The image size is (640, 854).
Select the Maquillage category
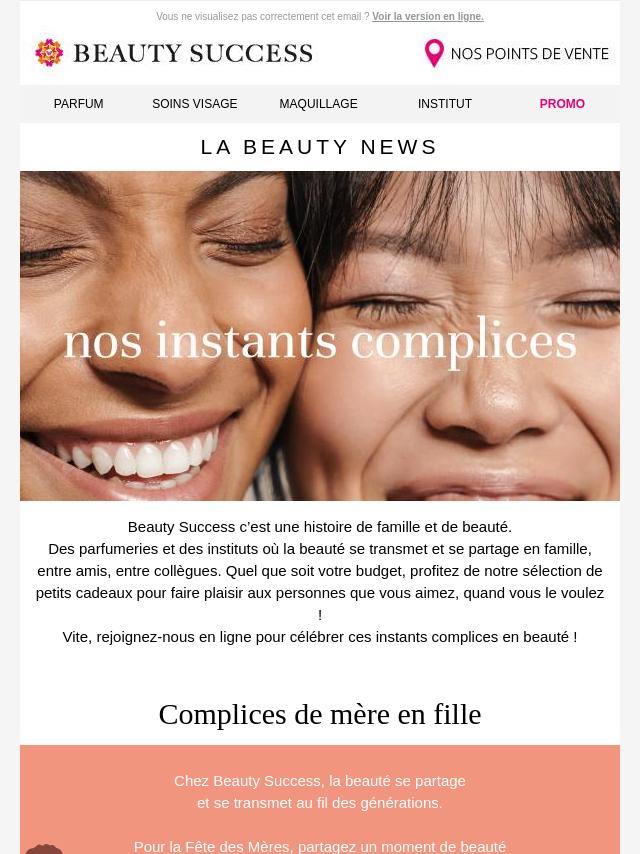click(318, 104)
